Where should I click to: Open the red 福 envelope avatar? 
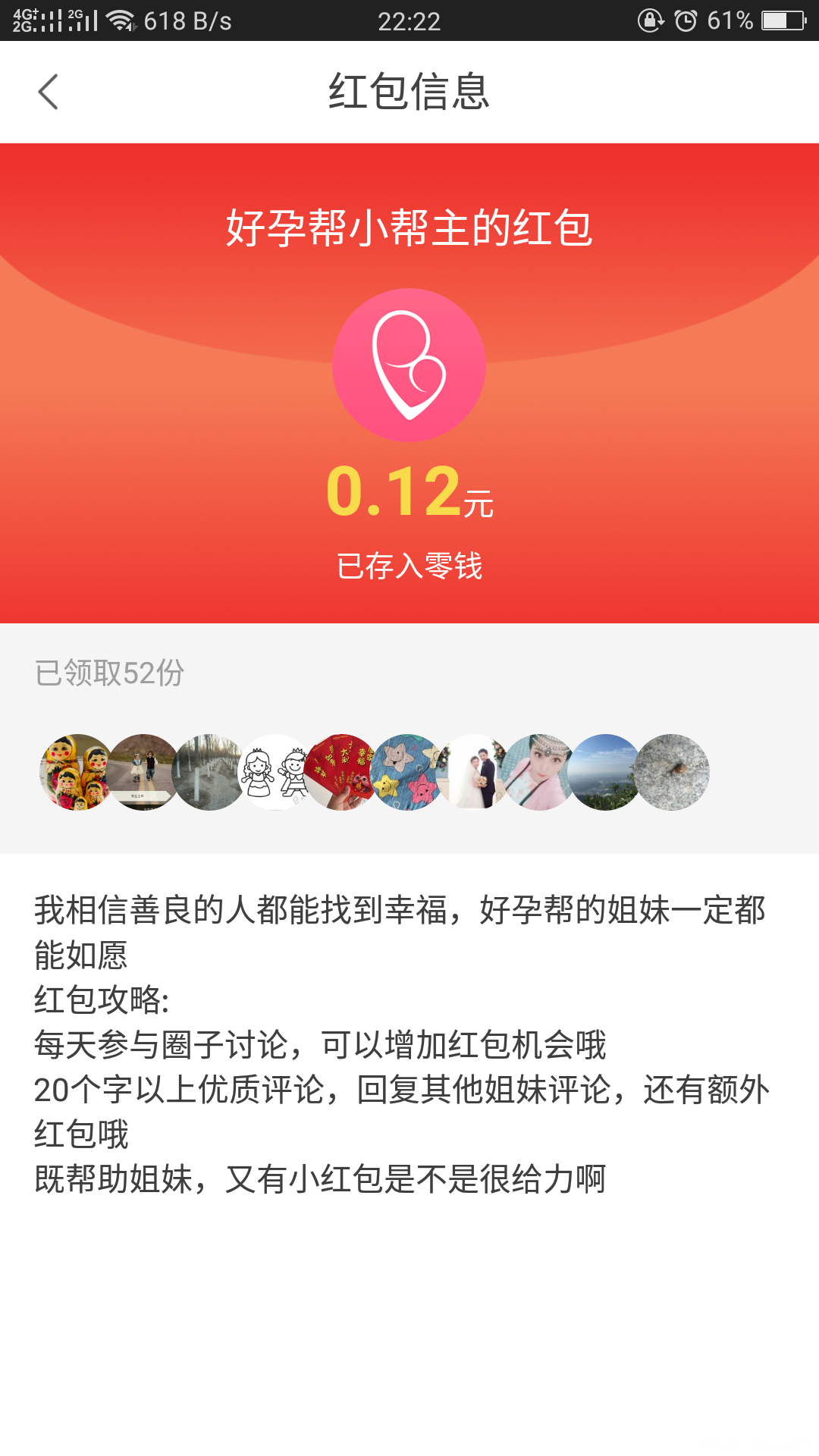(343, 773)
